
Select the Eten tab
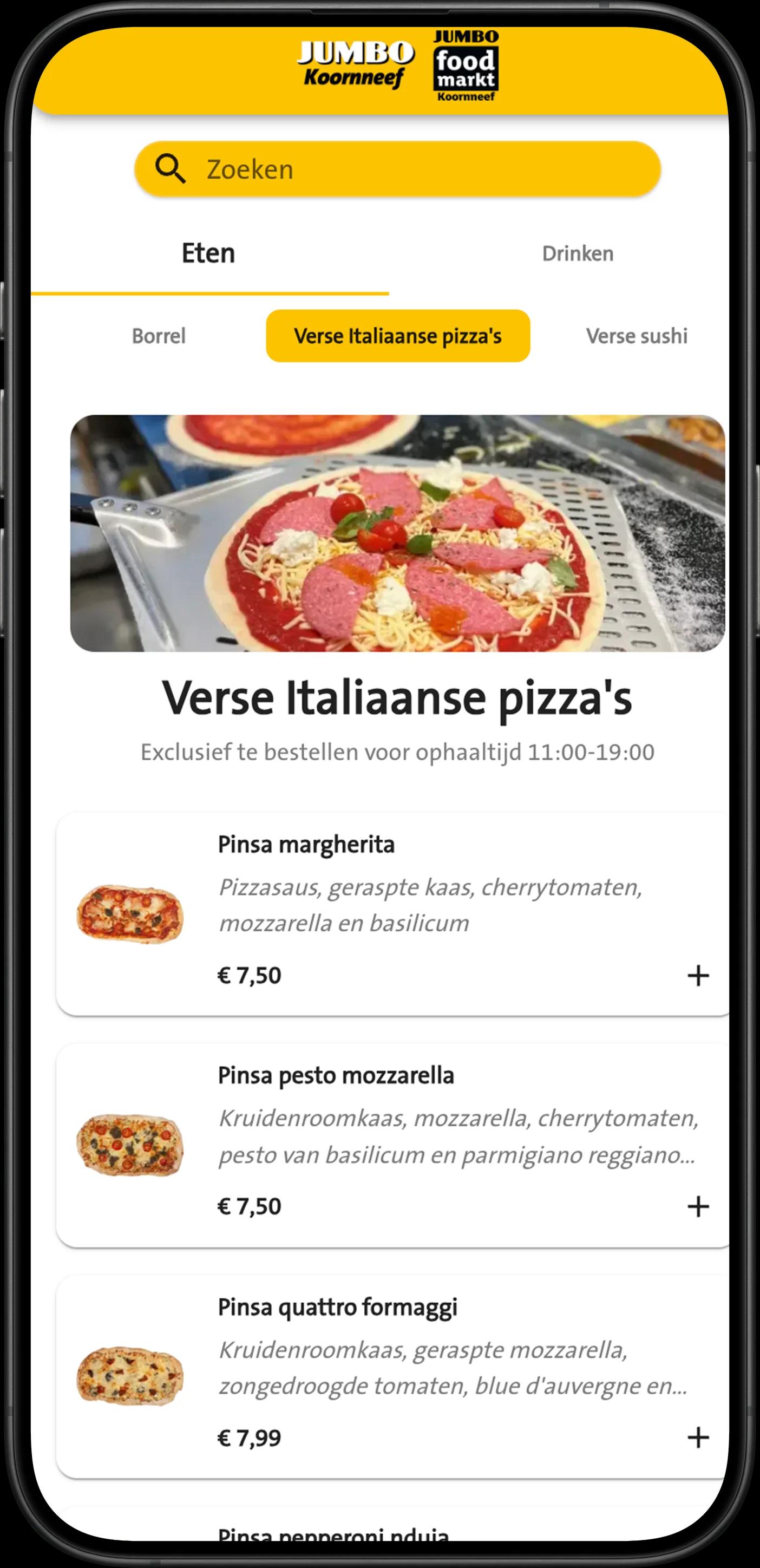pos(209,254)
